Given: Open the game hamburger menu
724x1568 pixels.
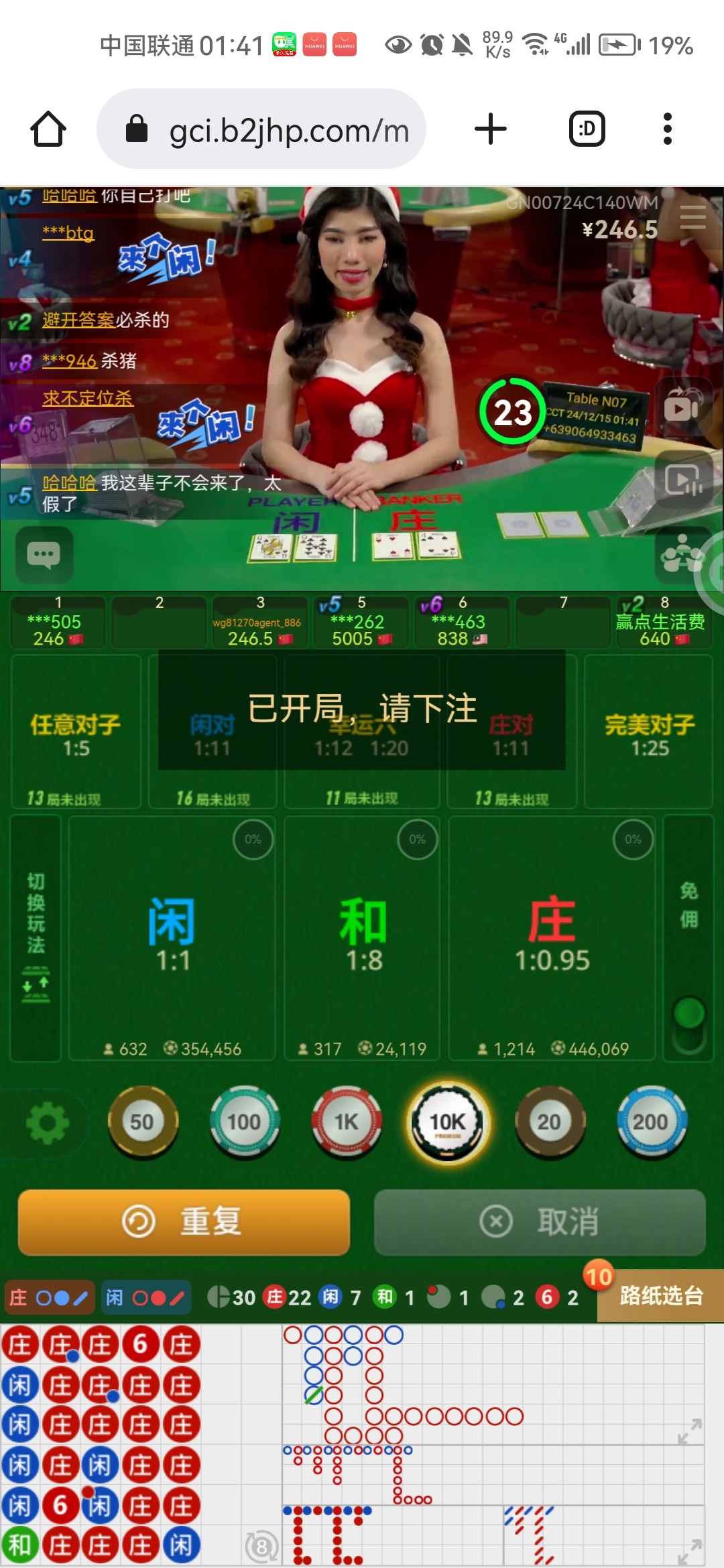Looking at the screenshot, I should pos(692,217).
